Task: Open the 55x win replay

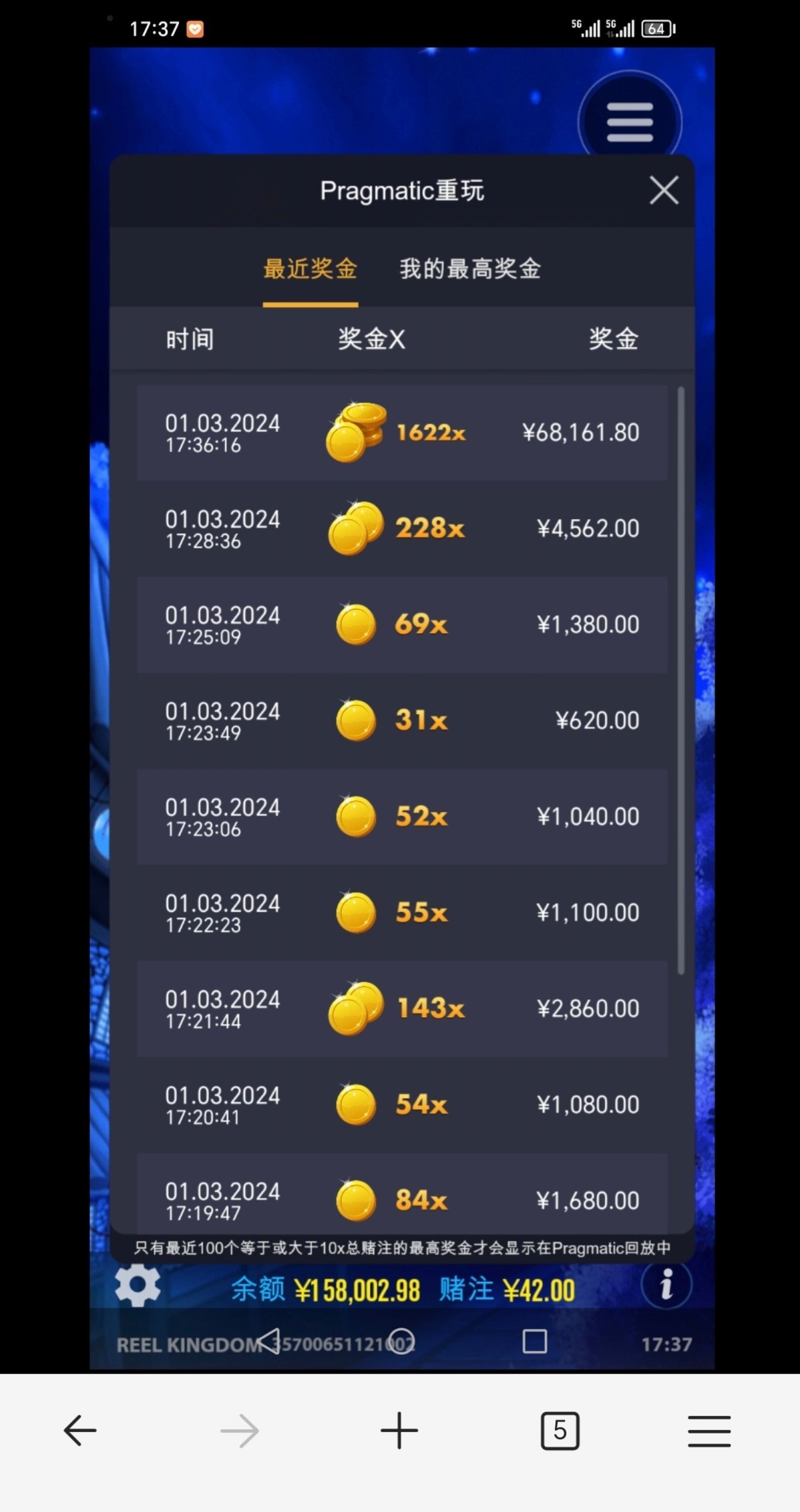Action: point(401,912)
